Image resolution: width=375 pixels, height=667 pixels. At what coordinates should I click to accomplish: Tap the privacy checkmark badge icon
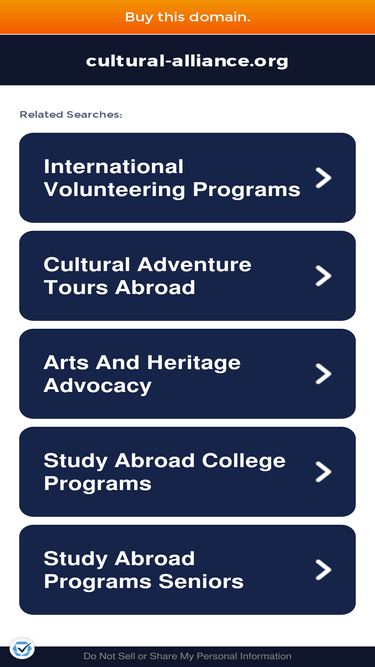click(x=22, y=649)
